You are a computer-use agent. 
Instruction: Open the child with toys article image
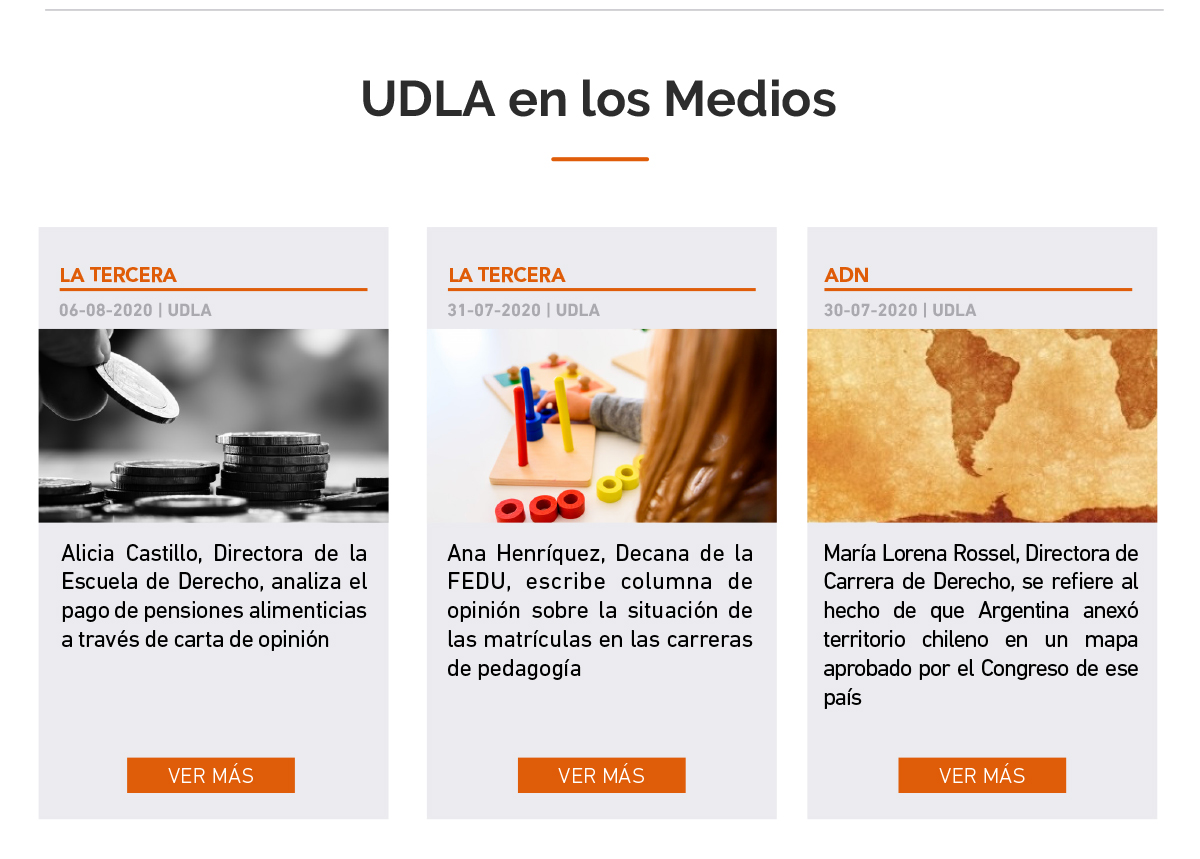point(601,425)
